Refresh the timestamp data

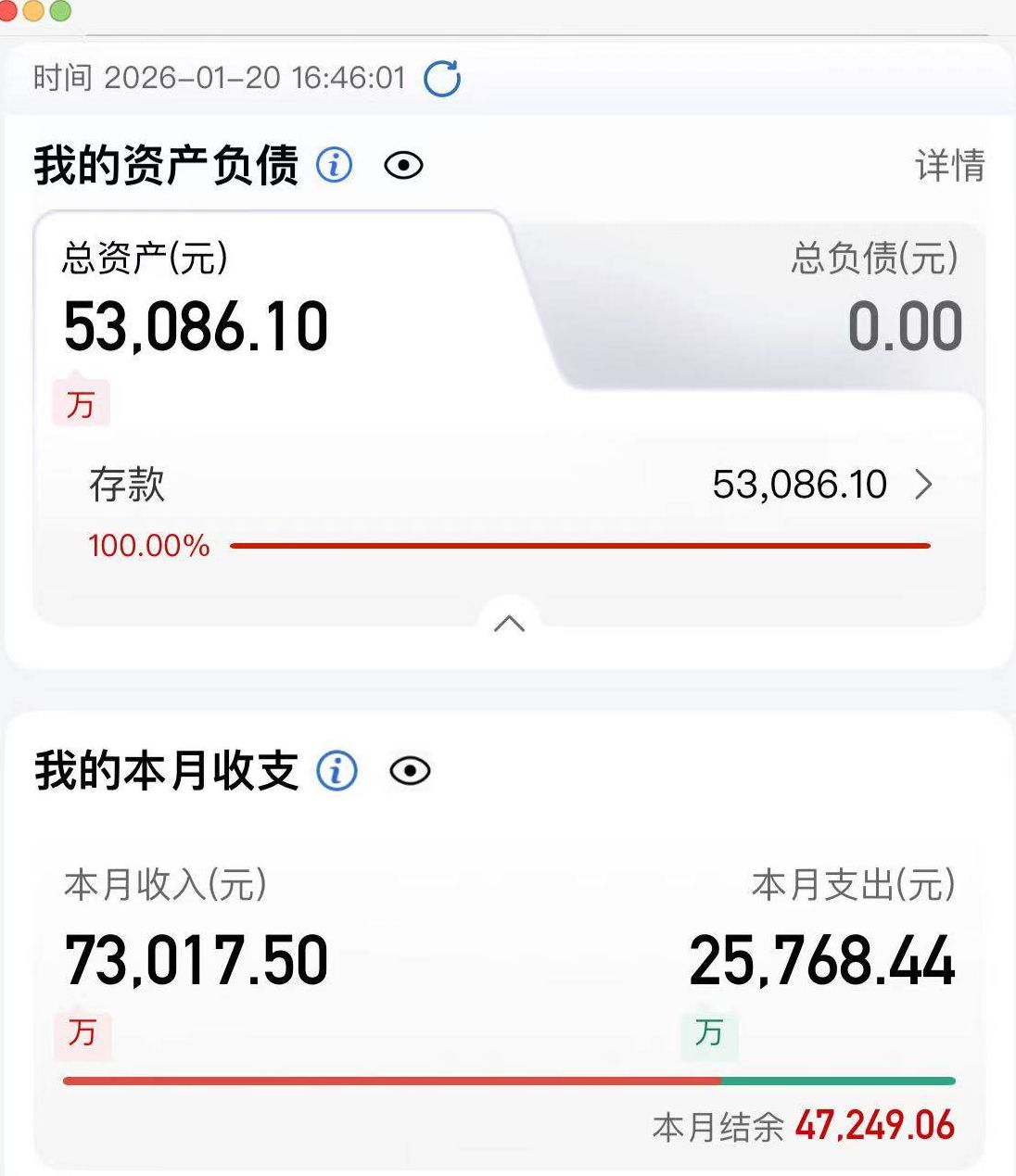442,78
